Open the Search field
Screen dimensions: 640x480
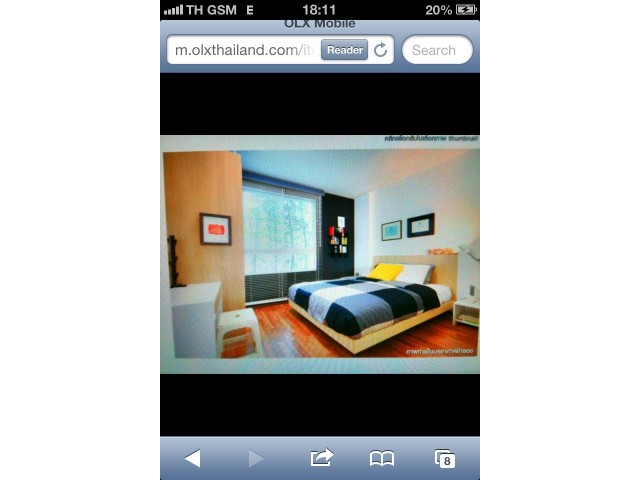[437, 50]
